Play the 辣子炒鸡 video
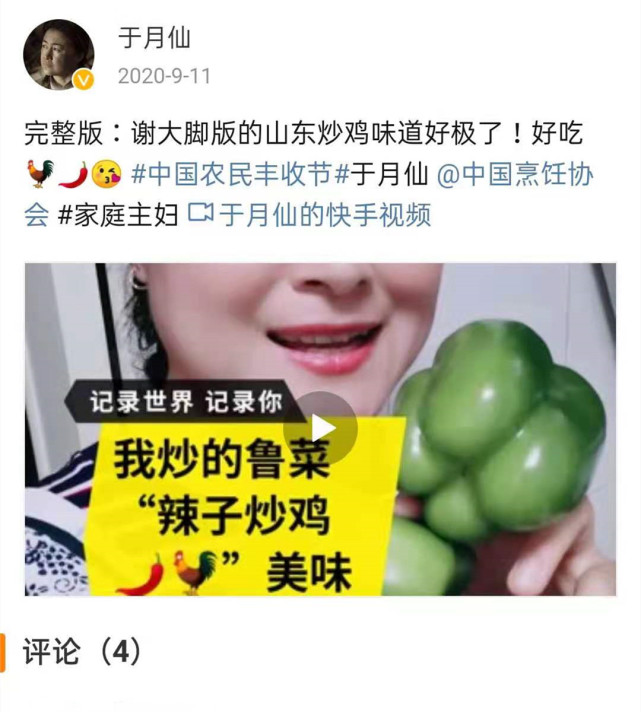This screenshot has height=712, width=641. point(321,428)
